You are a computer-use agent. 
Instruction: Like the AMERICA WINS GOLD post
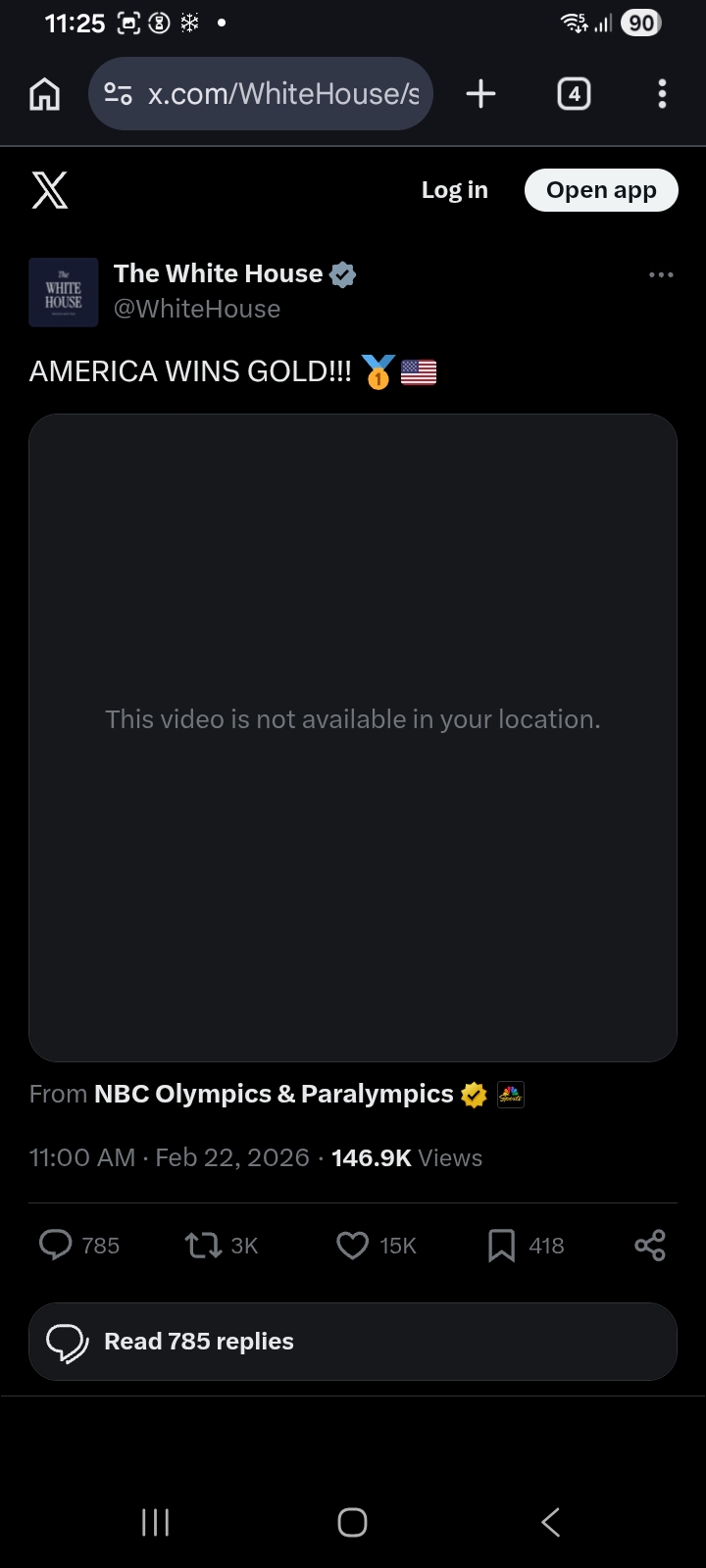[352, 1245]
